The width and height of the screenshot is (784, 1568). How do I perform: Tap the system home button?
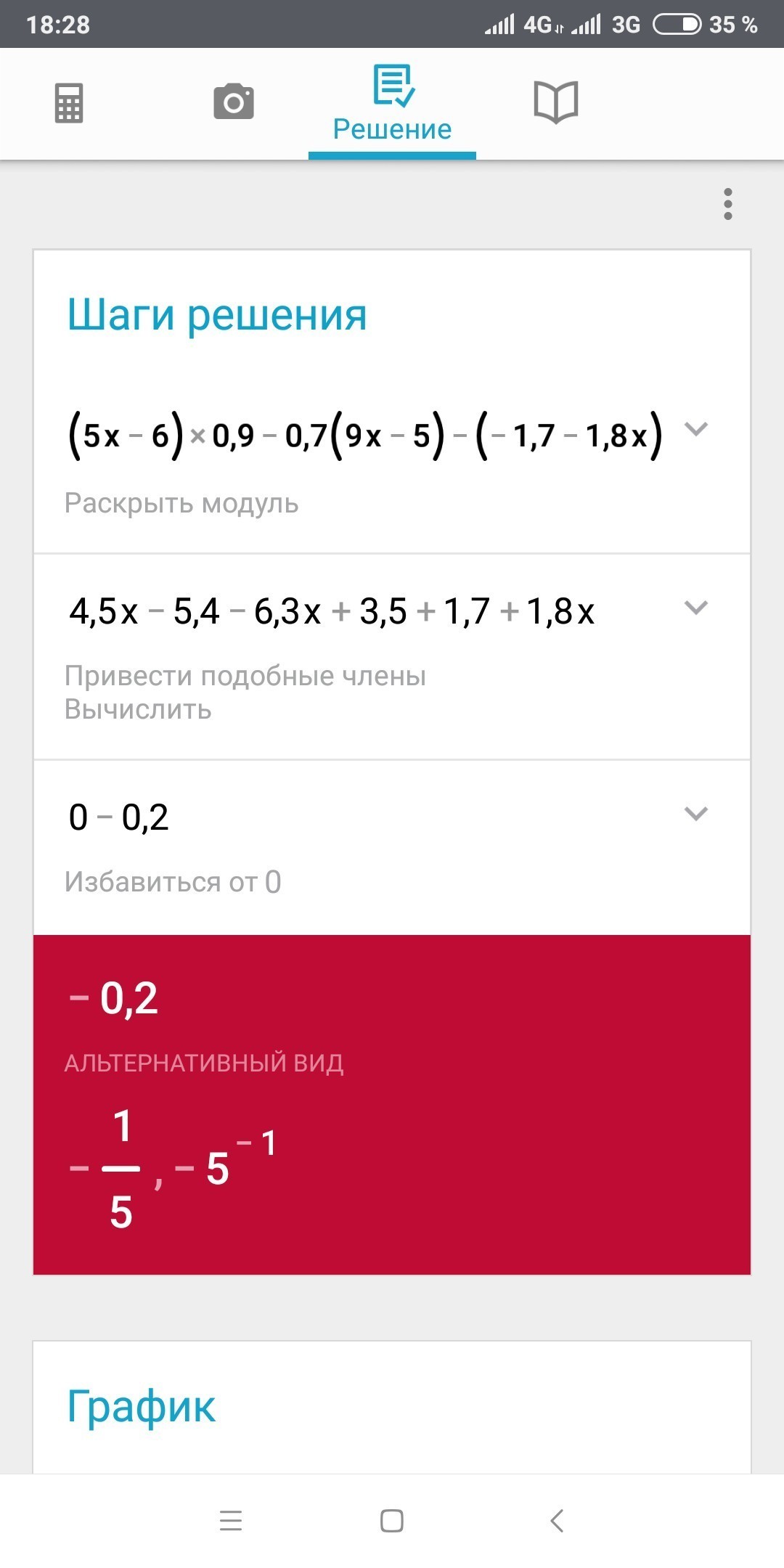coord(392,1520)
